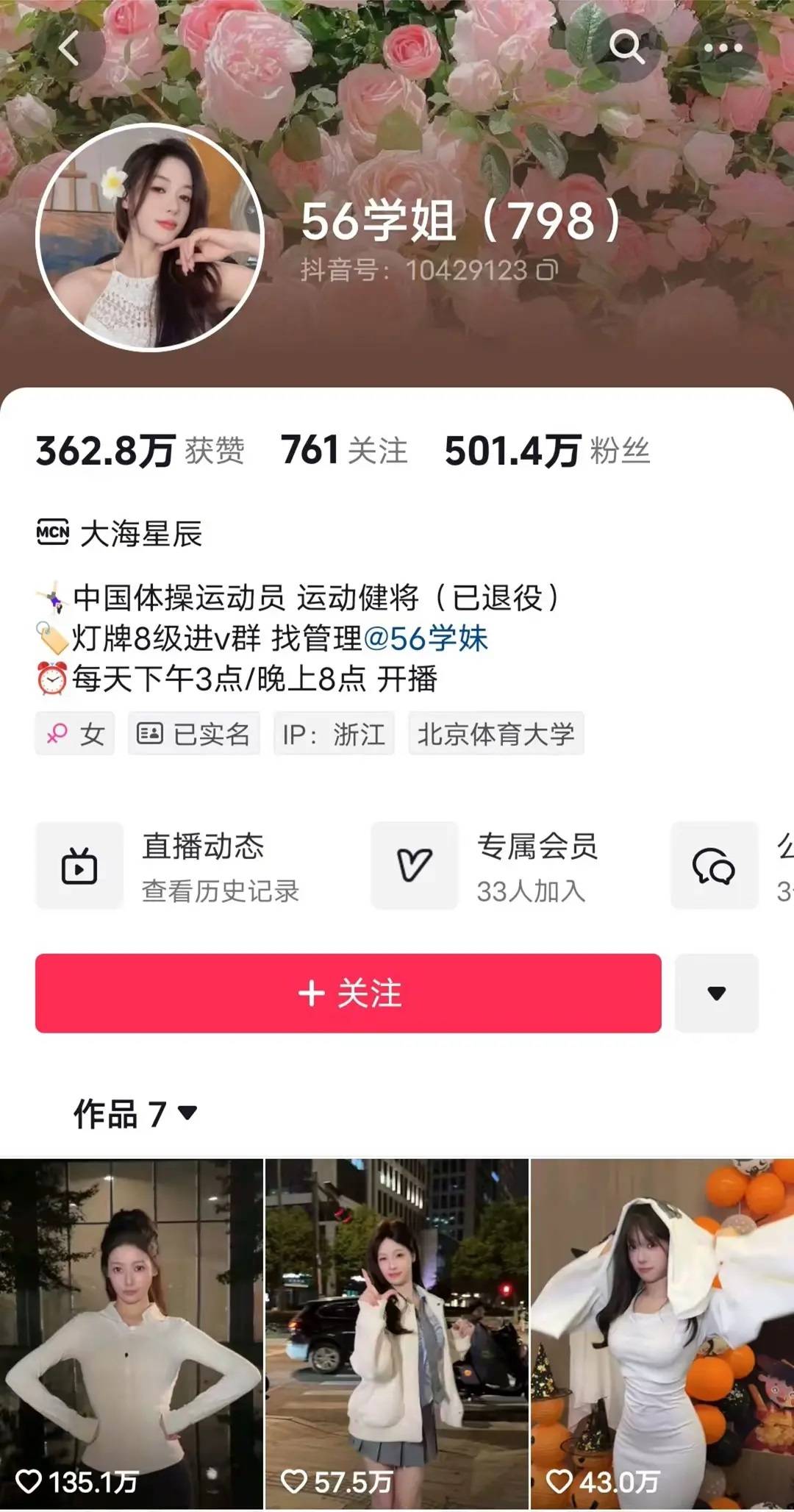Switch to 查看历史记录 under 直播动态
794x1512 pixels.
220,893
